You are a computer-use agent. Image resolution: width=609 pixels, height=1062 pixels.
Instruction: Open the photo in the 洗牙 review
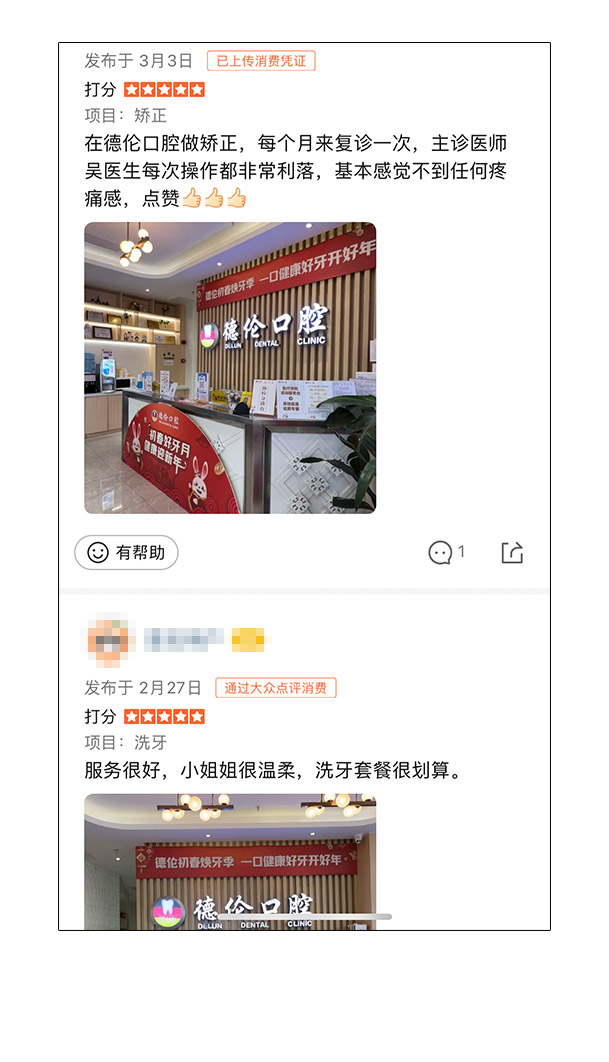click(x=230, y=862)
